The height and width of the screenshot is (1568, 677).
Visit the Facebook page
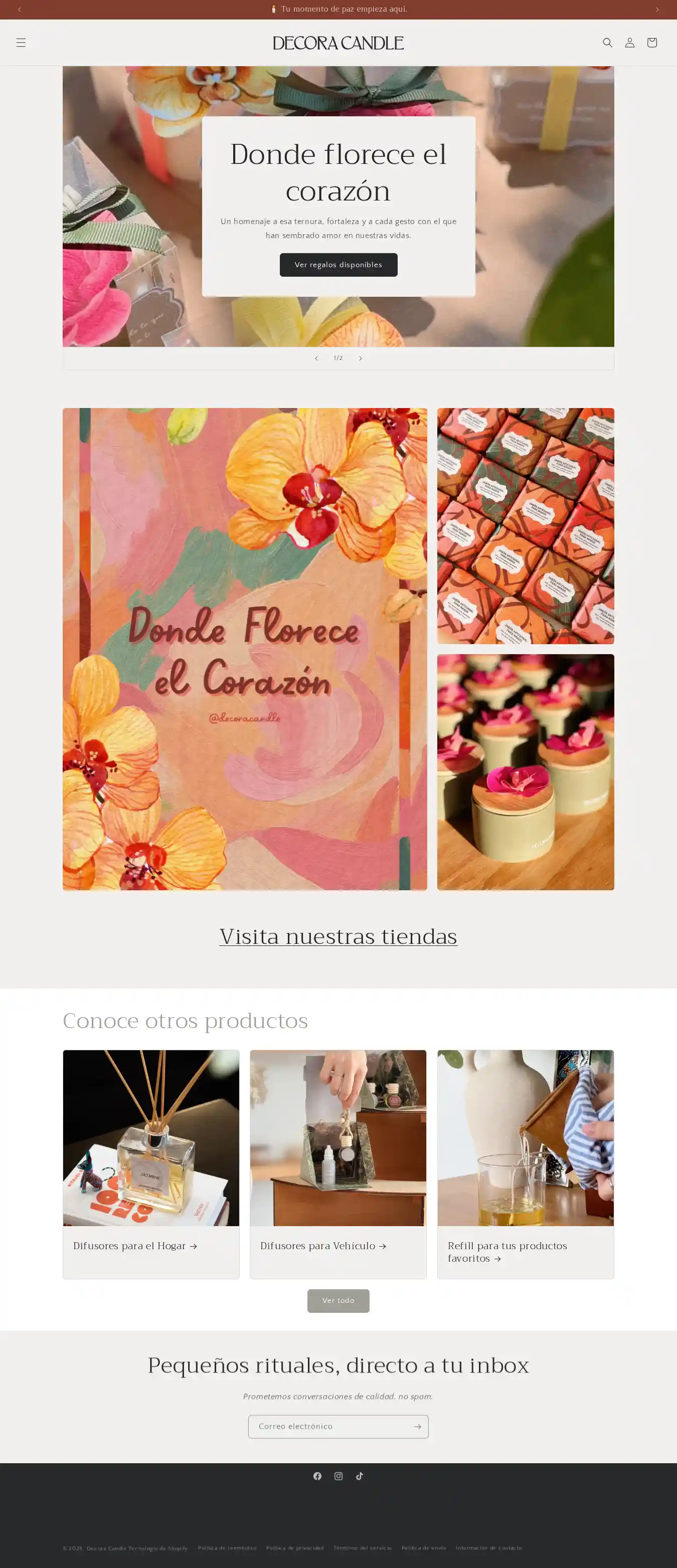pos(317,1476)
